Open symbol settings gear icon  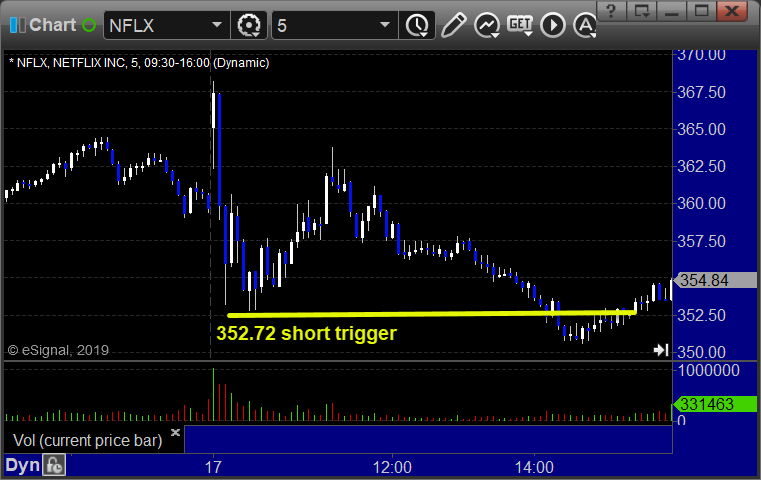click(250, 25)
